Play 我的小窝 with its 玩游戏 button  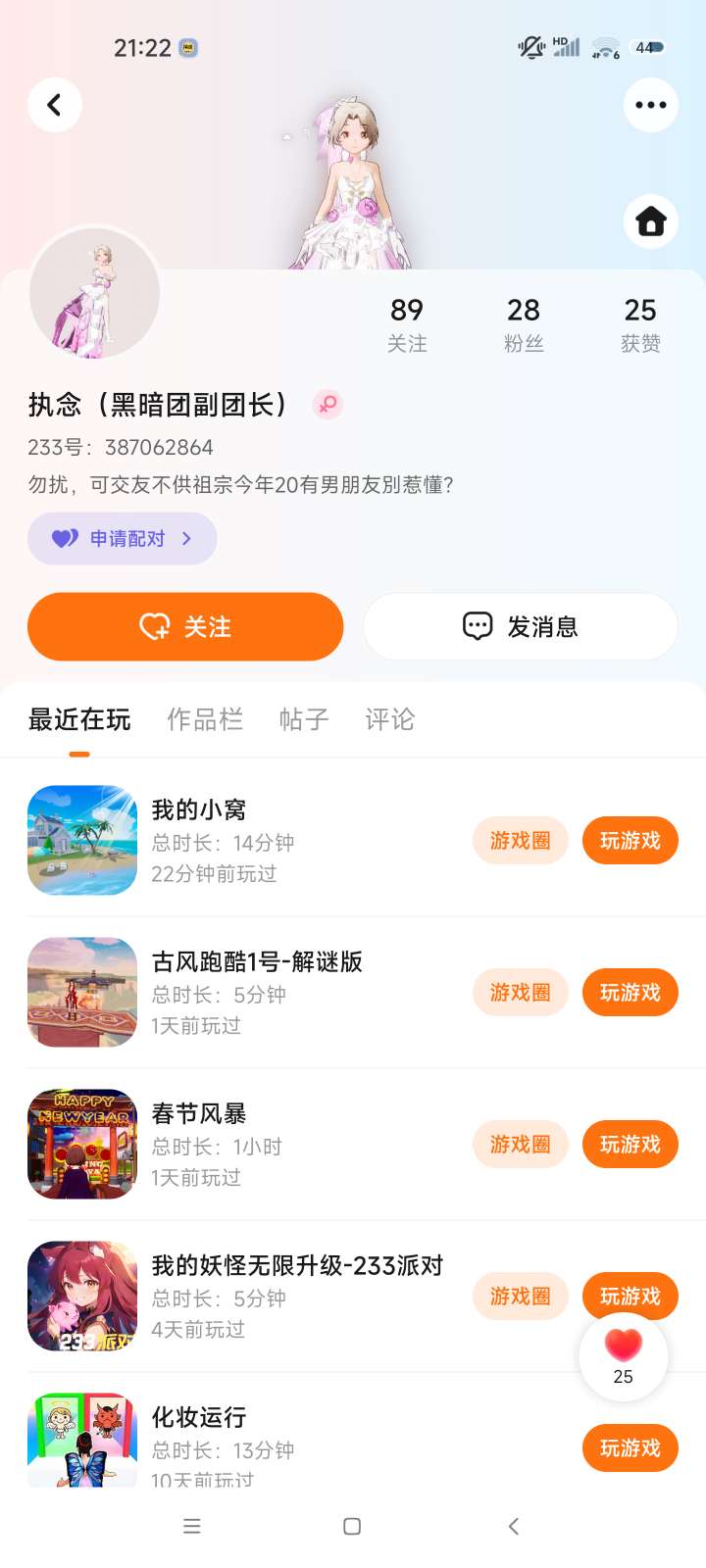630,841
